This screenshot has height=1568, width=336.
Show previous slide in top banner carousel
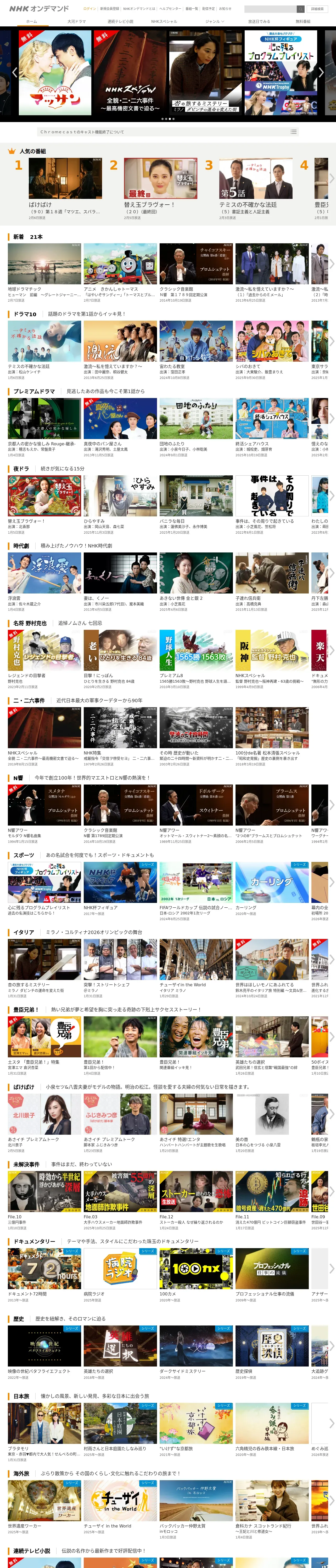(15, 72)
